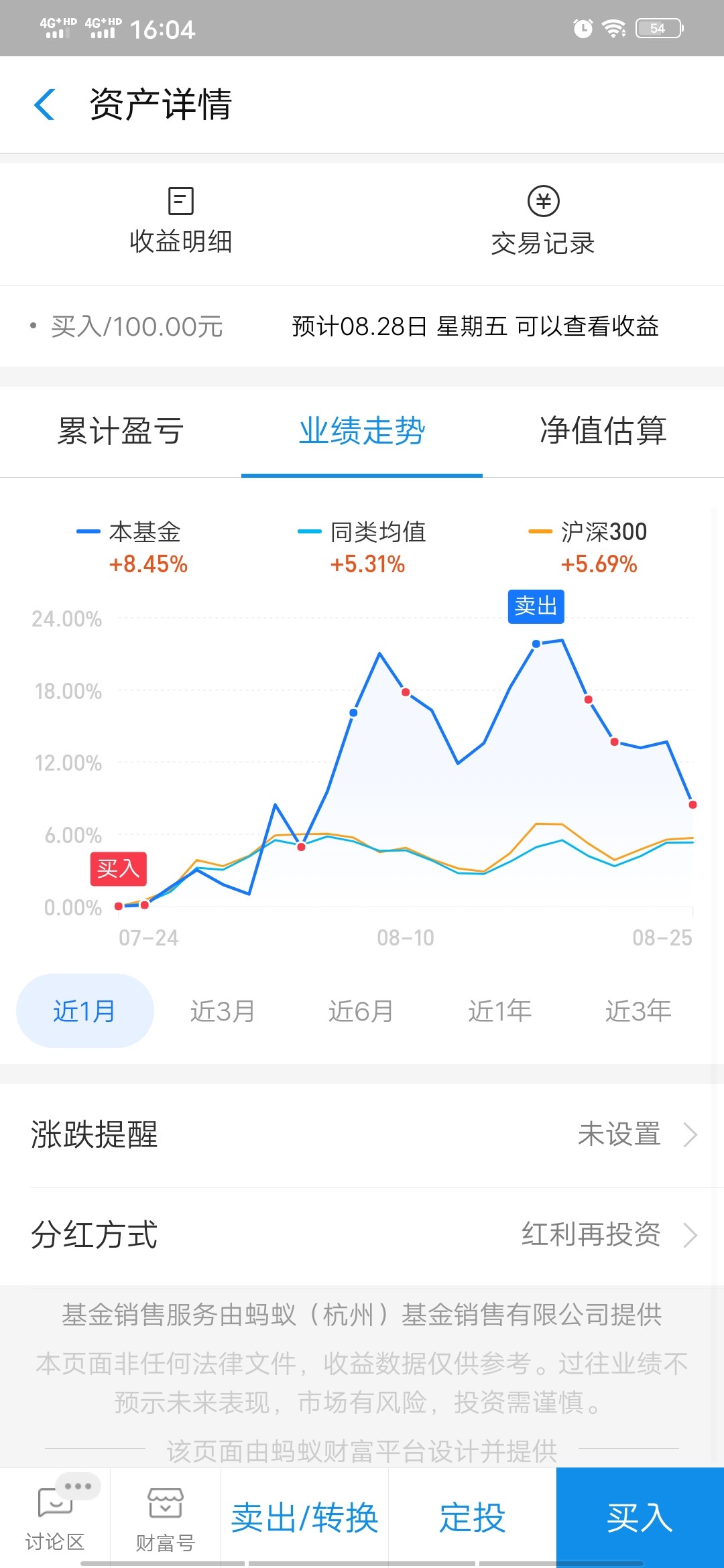Switch chart to 近3年
724x1568 pixels.
point(638,1010)
